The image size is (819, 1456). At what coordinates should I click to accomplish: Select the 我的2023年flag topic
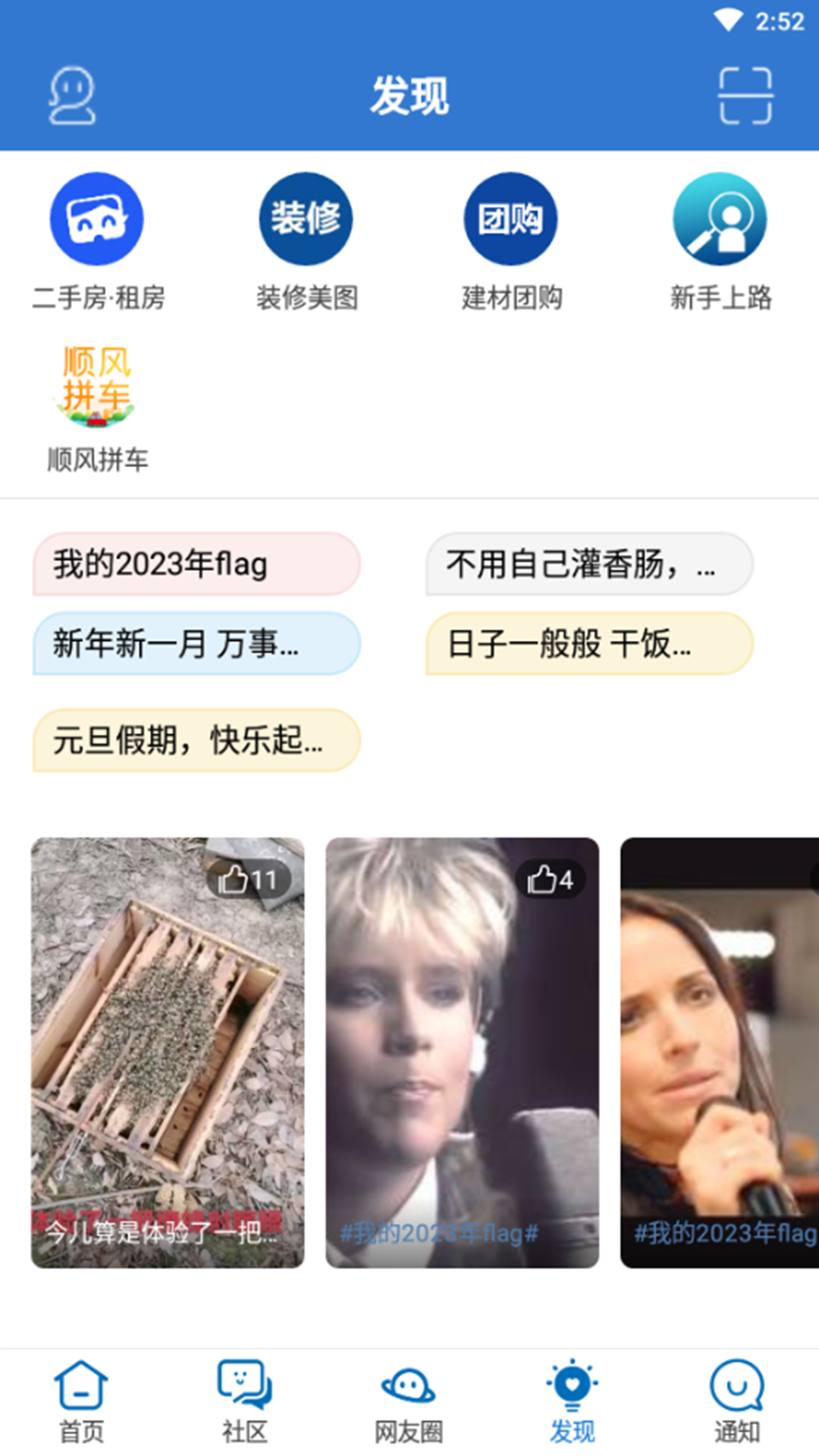194,563
